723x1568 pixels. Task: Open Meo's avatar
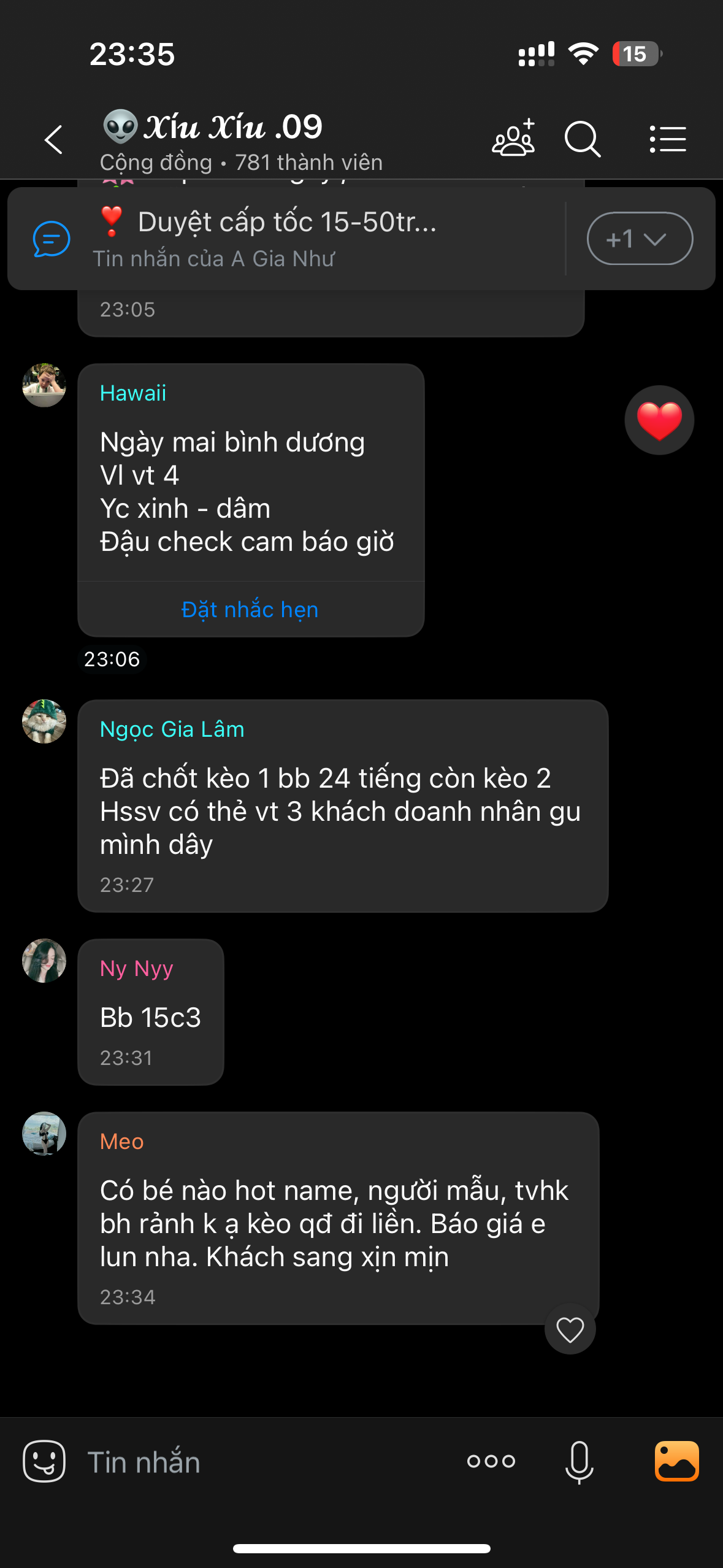(44, 1134)
